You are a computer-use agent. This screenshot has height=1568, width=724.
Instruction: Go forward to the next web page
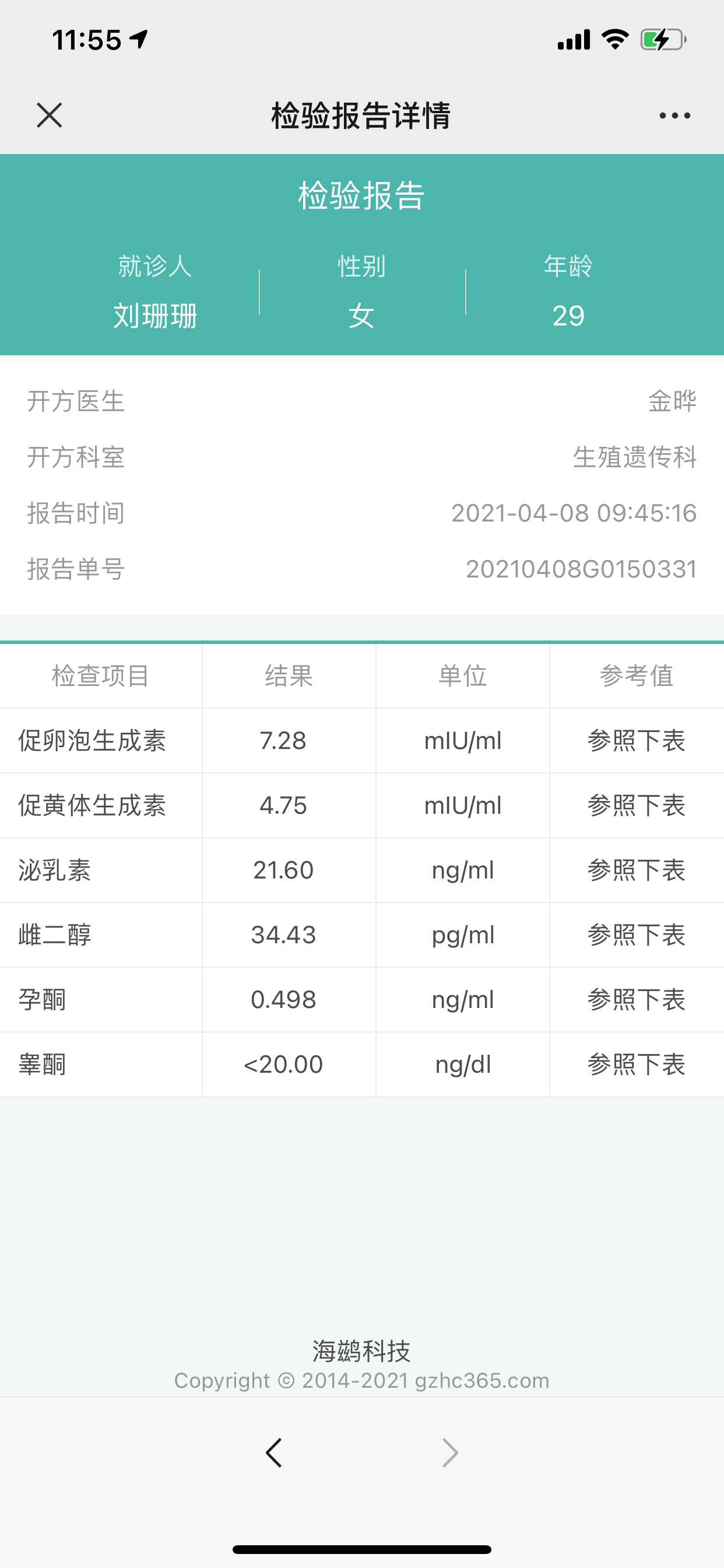(x=449, y=1453)
